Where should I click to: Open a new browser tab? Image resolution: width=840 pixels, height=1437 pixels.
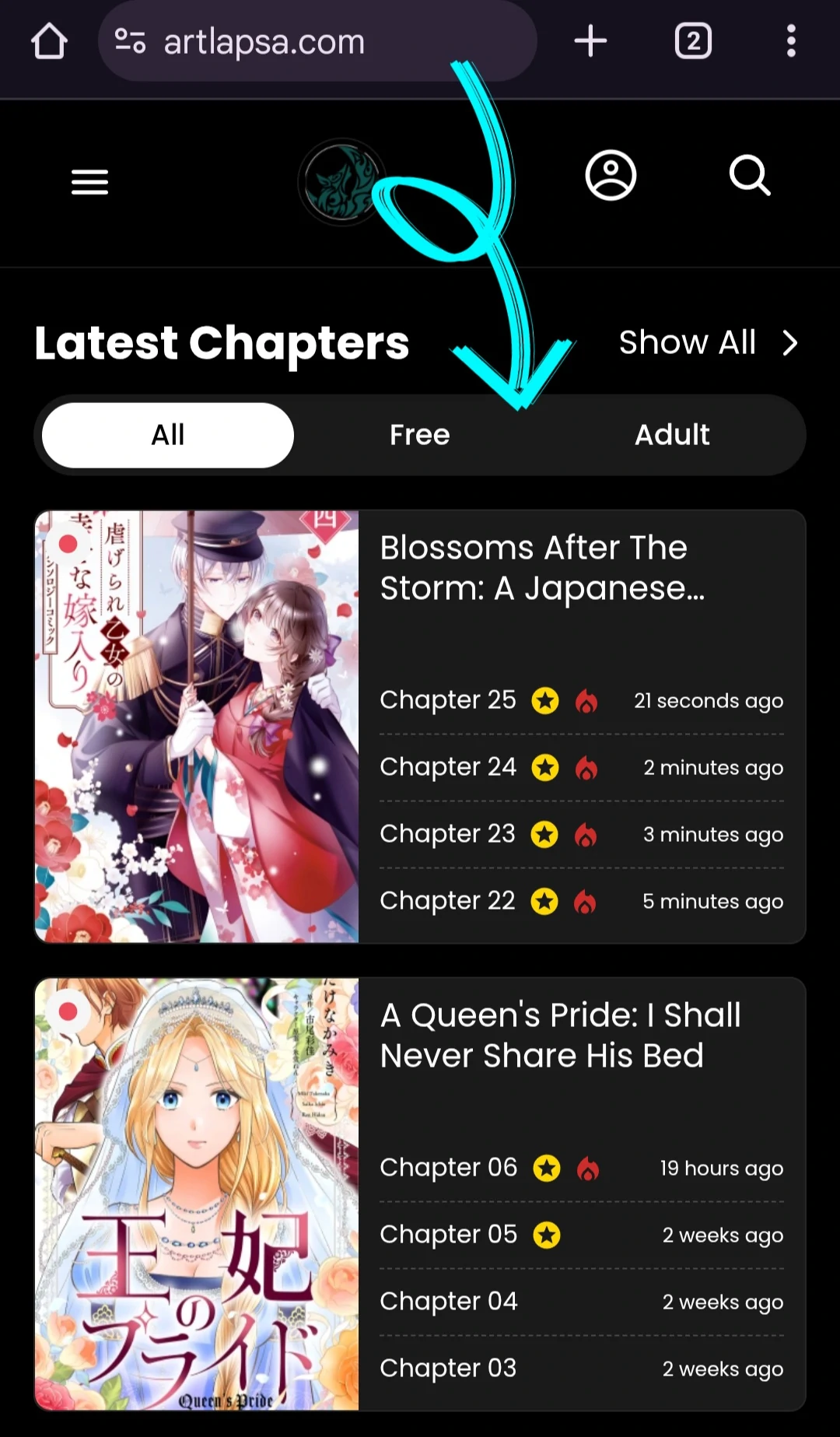[590, 41]
